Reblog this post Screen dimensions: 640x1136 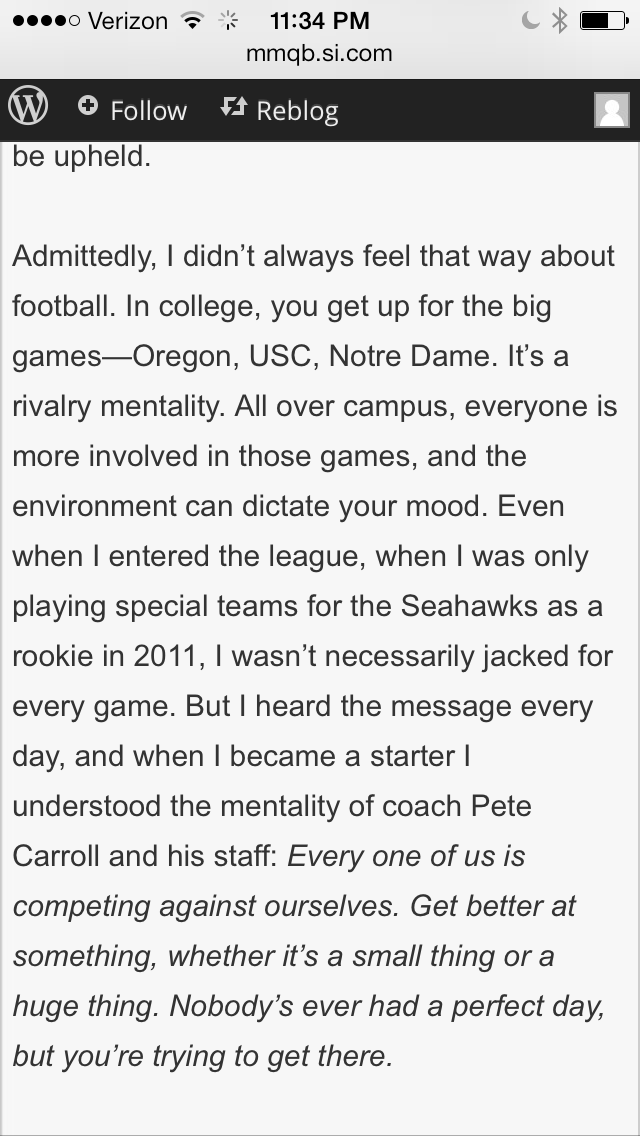click(x=280, y=109)
